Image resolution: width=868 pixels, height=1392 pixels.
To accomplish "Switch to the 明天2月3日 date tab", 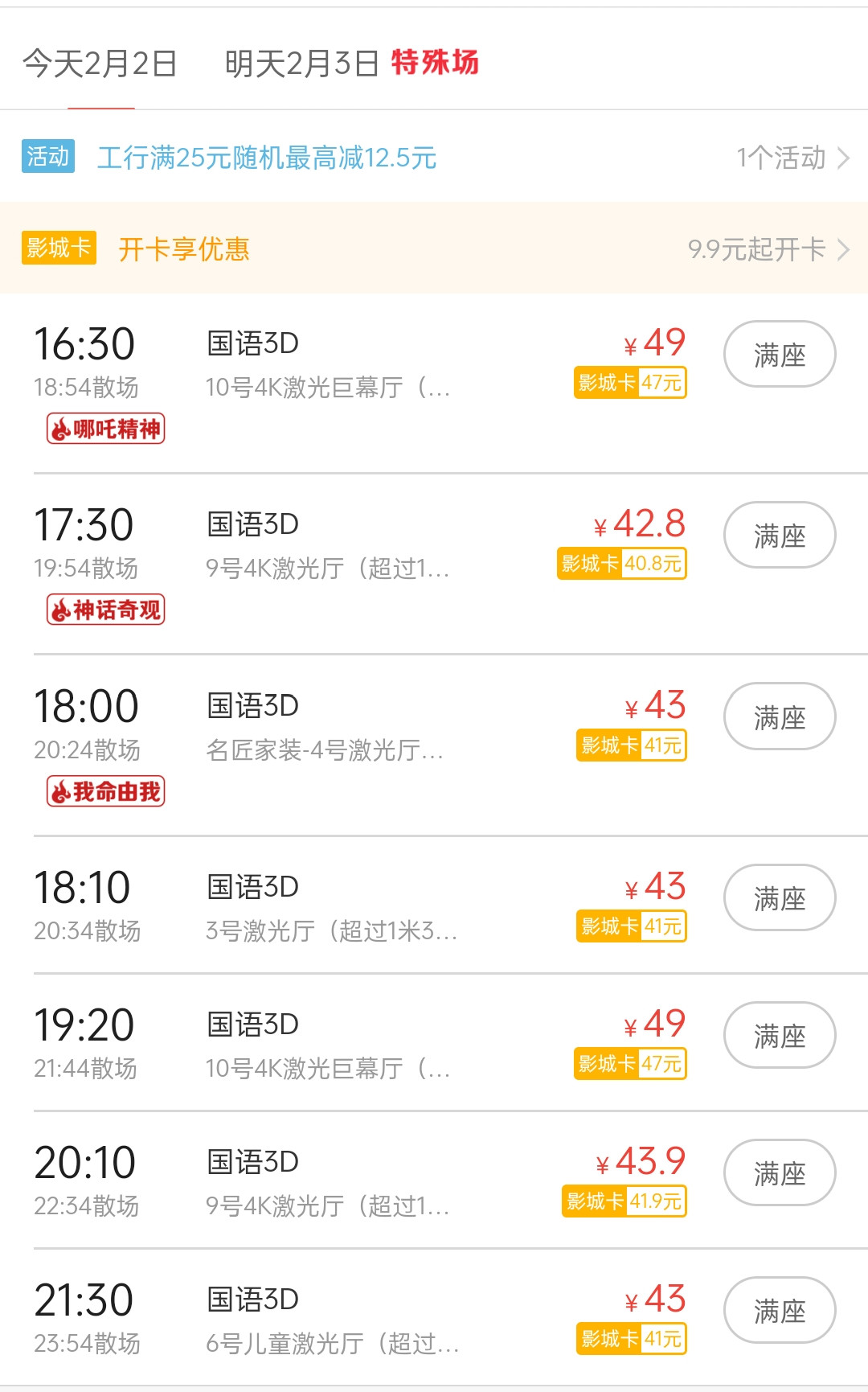I will (351, 63).
